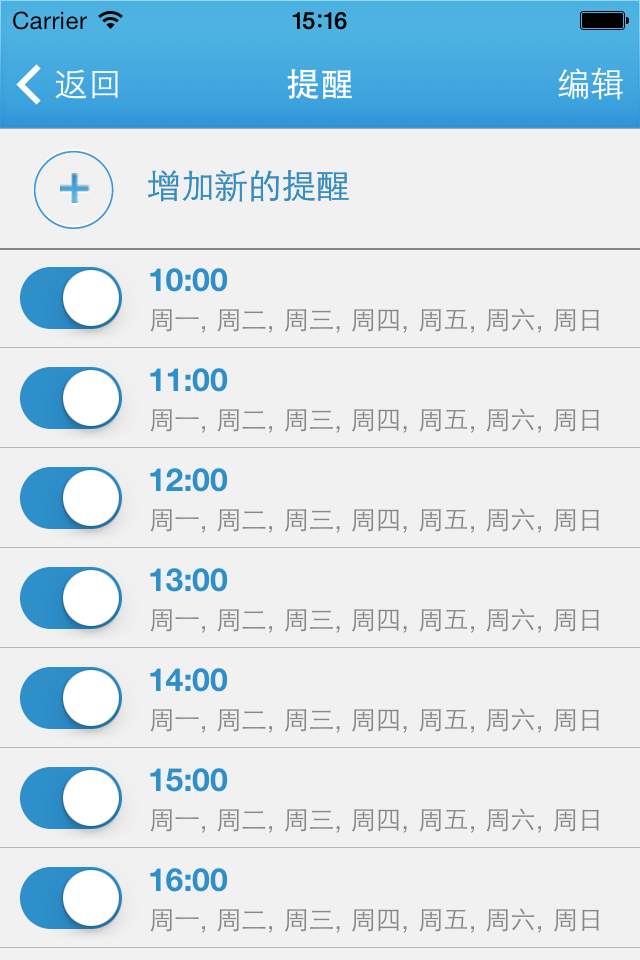640x960 pixels.
Task: Select the 16:00 reminder entry
Action: pos(375,899)
